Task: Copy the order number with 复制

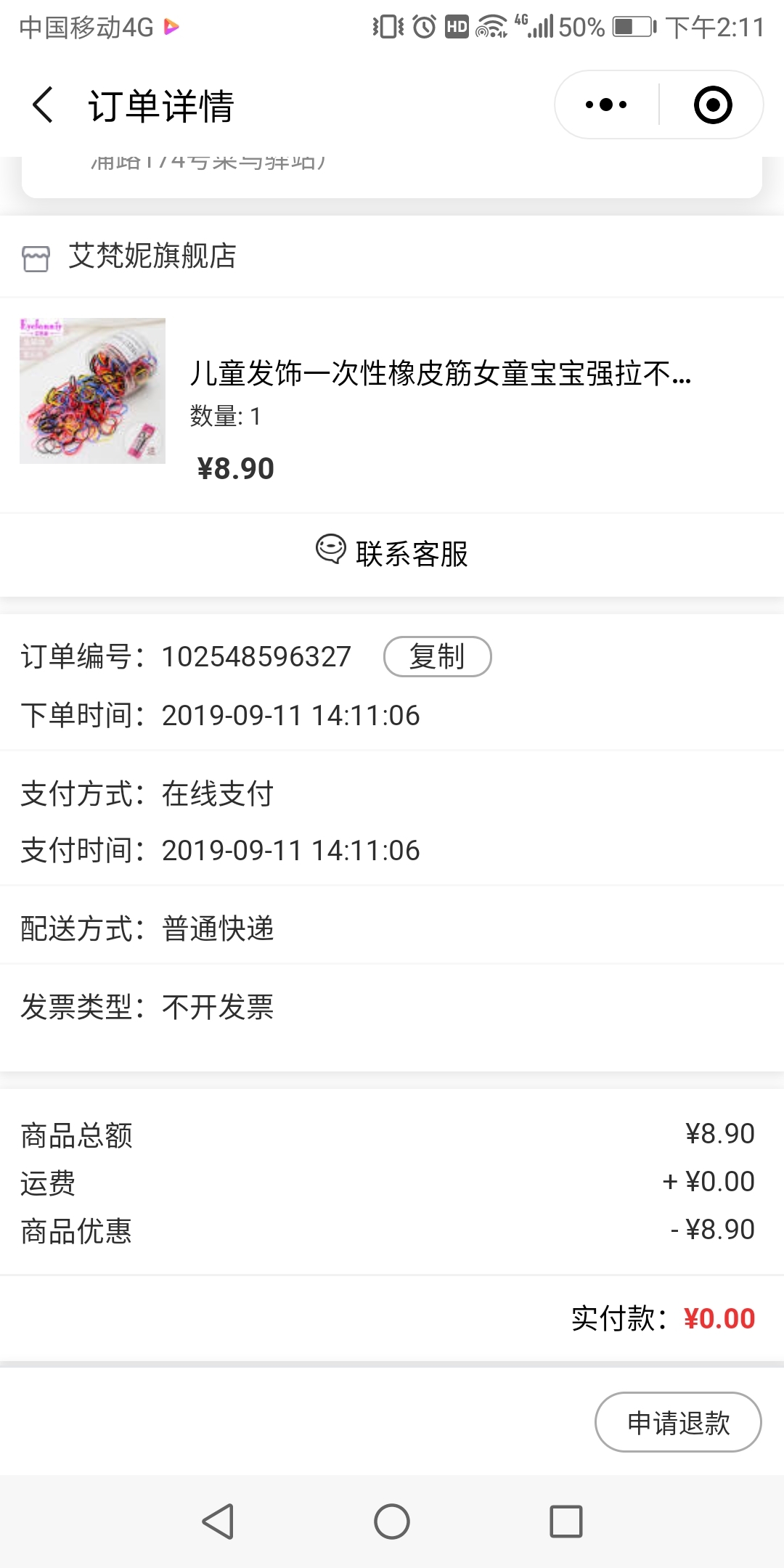Action: [438, 656]
